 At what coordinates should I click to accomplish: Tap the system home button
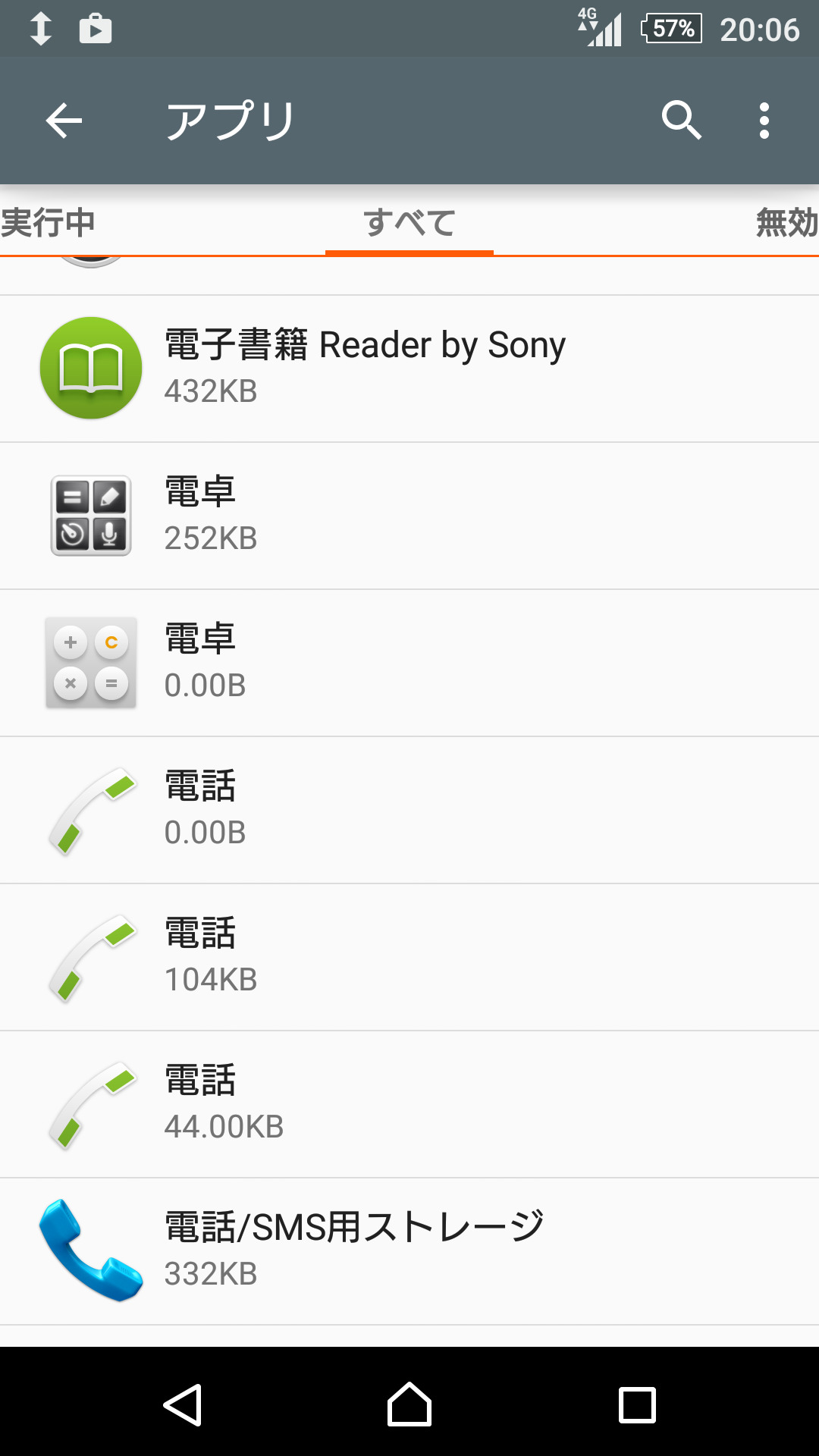click(x=409, y=1404)
